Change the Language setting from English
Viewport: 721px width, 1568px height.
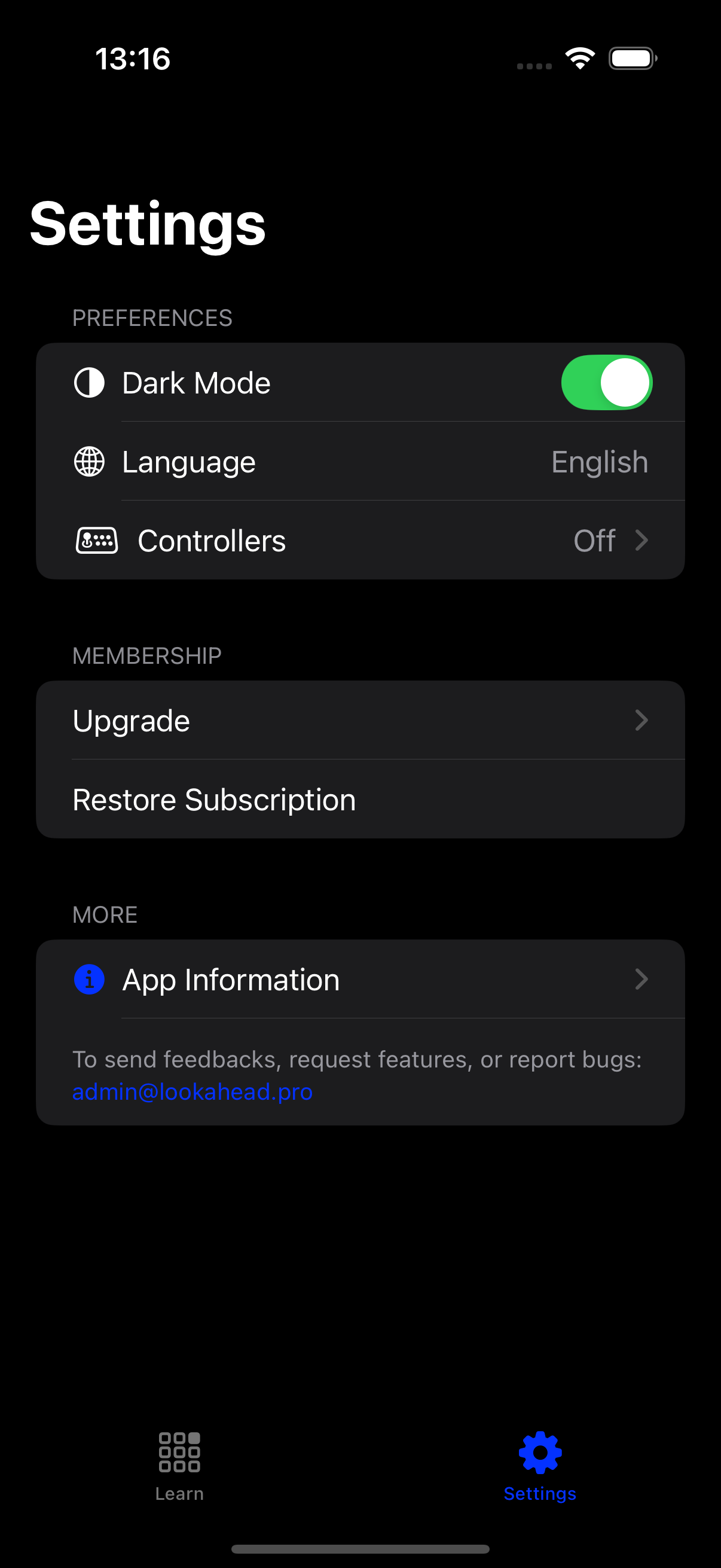360,462
